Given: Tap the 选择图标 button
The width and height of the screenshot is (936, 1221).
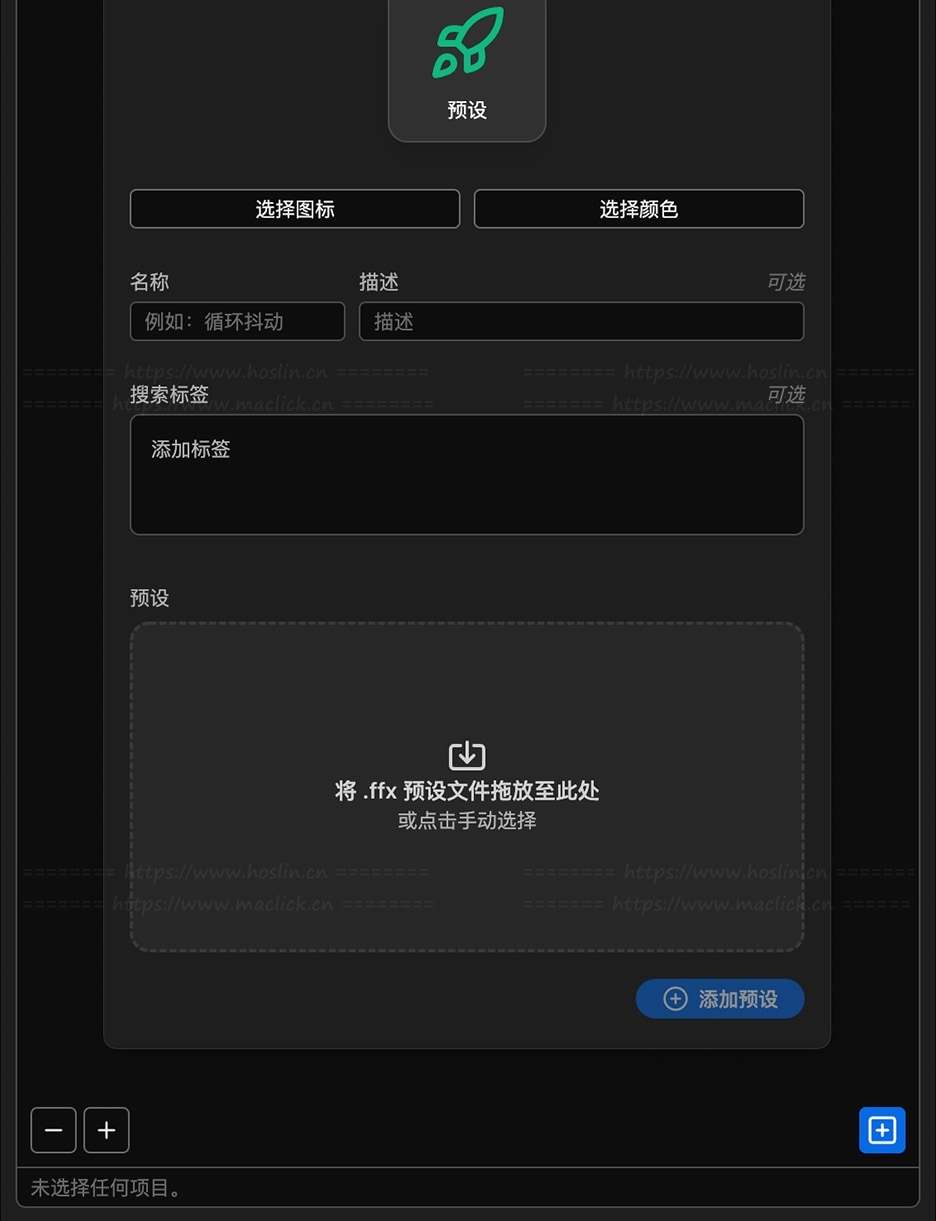Looking at the screenshot, I should (295, 209).
